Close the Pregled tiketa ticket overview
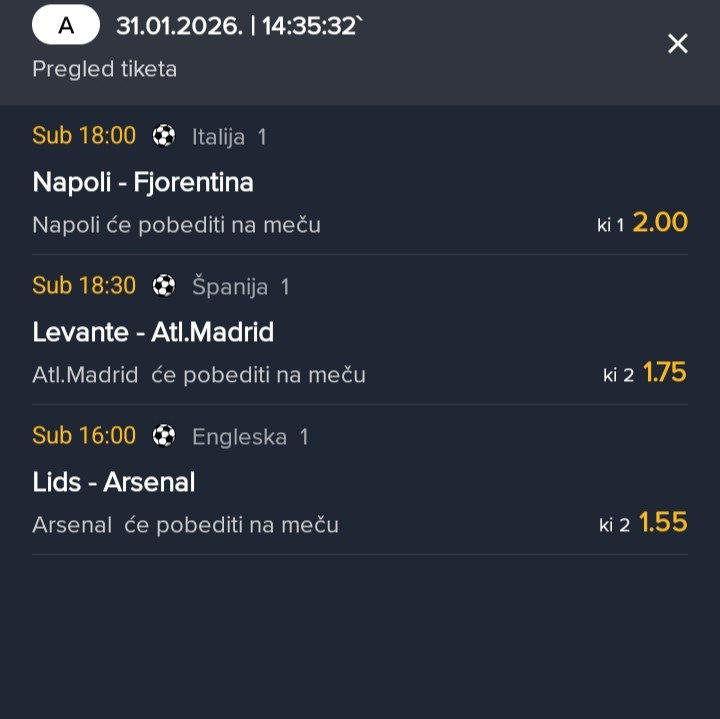The height and width of the screenshot is (719, 720). (x=678, y=43)
